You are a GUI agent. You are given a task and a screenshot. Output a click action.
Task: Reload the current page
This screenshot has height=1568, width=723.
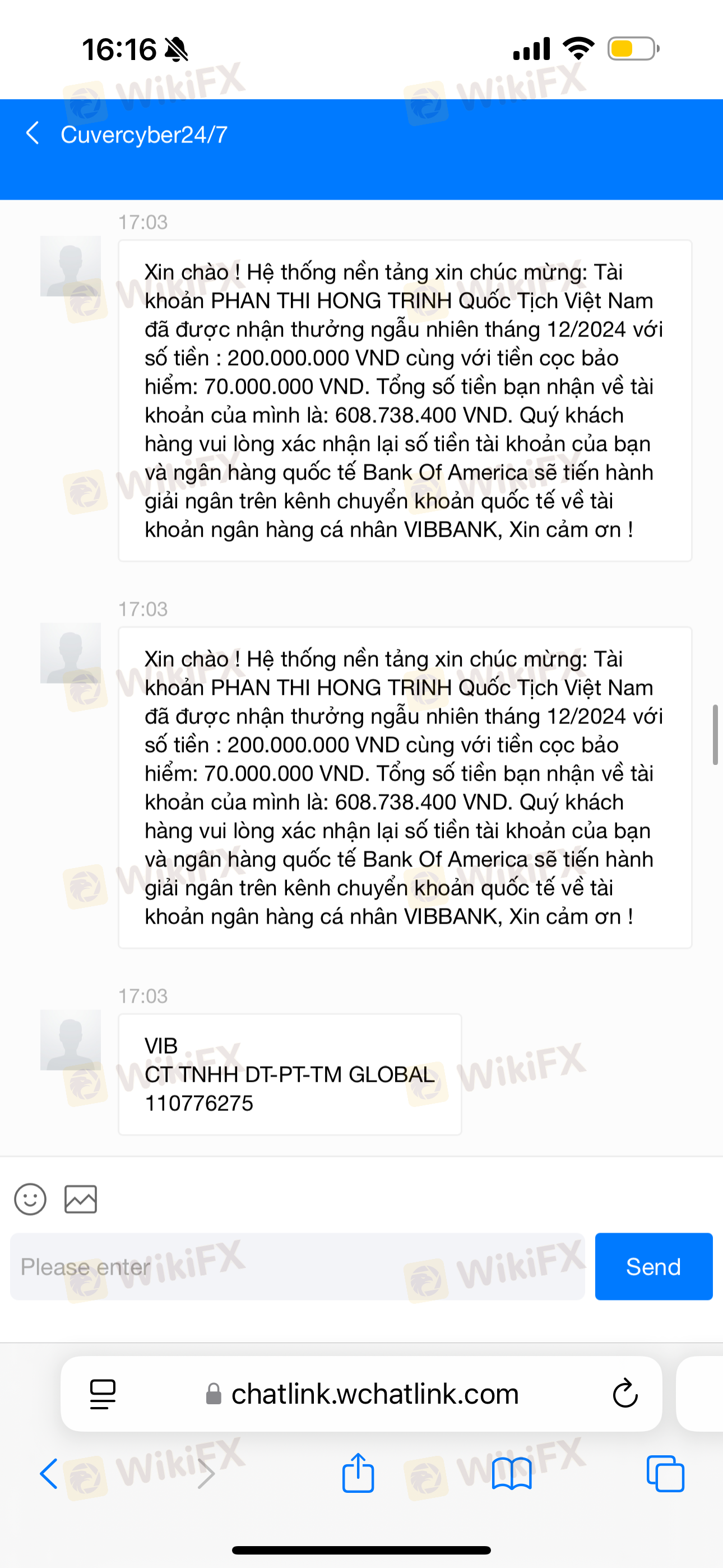click(624, 1393)
